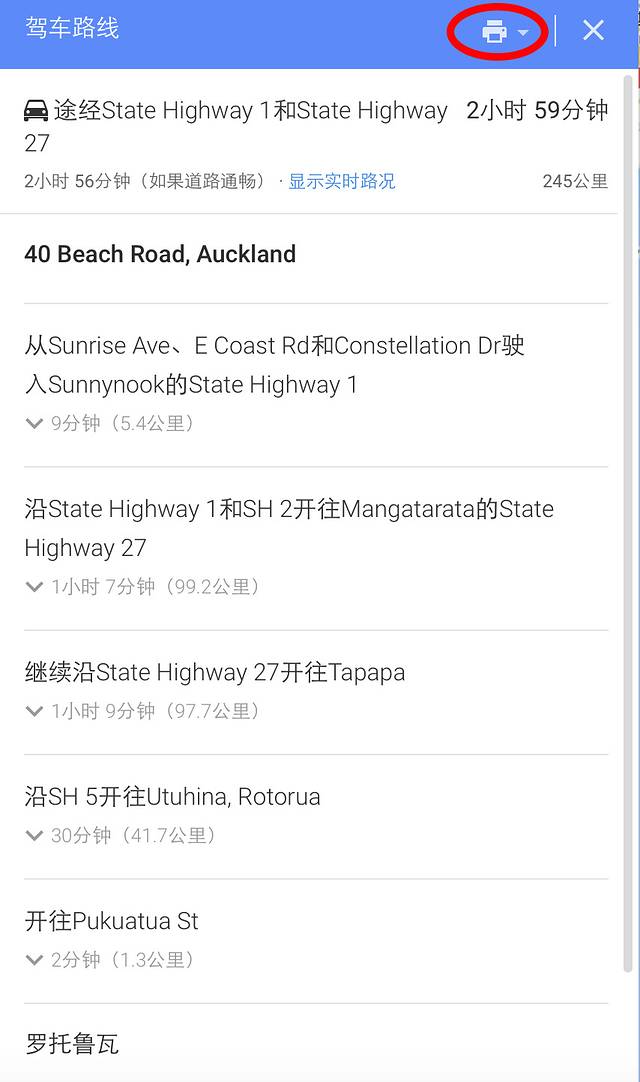The width and height of the screenshot is (640, 1082).
Task: Expand the 1小时 7分钟 (99.2公里) step
Action: click(35, 587)
